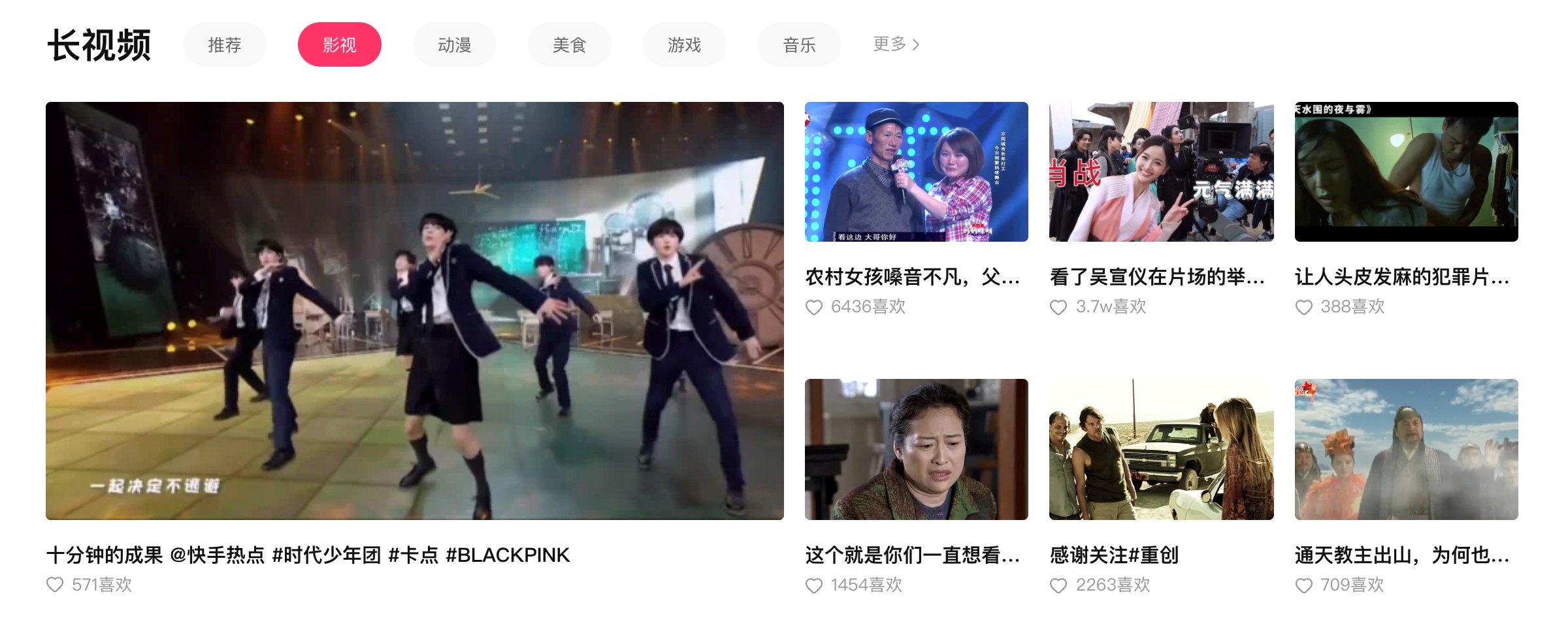The width and height of the screenshot is (1568, 635).
Task: Open the 美食 category
Action: pos(569,45)
